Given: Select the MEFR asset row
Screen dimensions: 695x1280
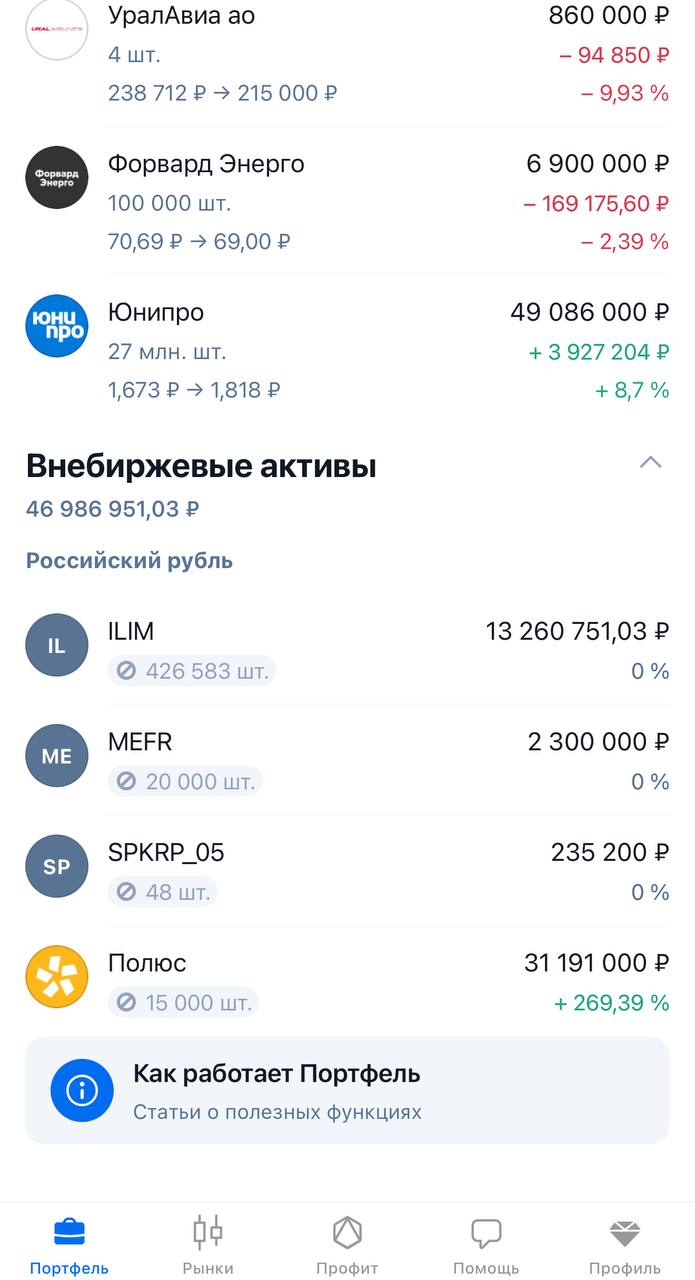Looking at the screenshot, I should [x=347, y=760].
